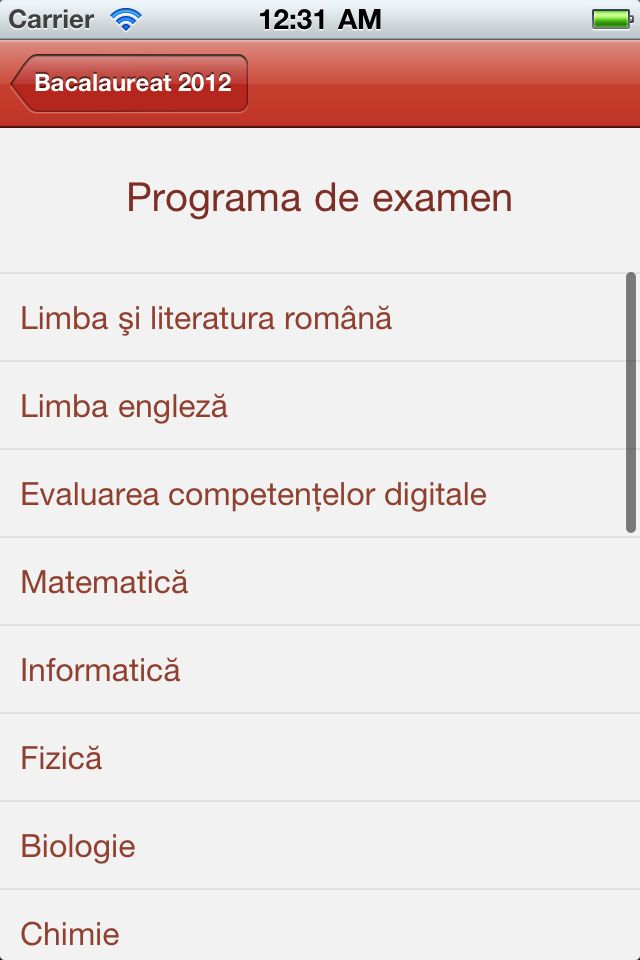640x960 pixels.
Task: Select the Limba engleză subject
Action: pos(124,407)
